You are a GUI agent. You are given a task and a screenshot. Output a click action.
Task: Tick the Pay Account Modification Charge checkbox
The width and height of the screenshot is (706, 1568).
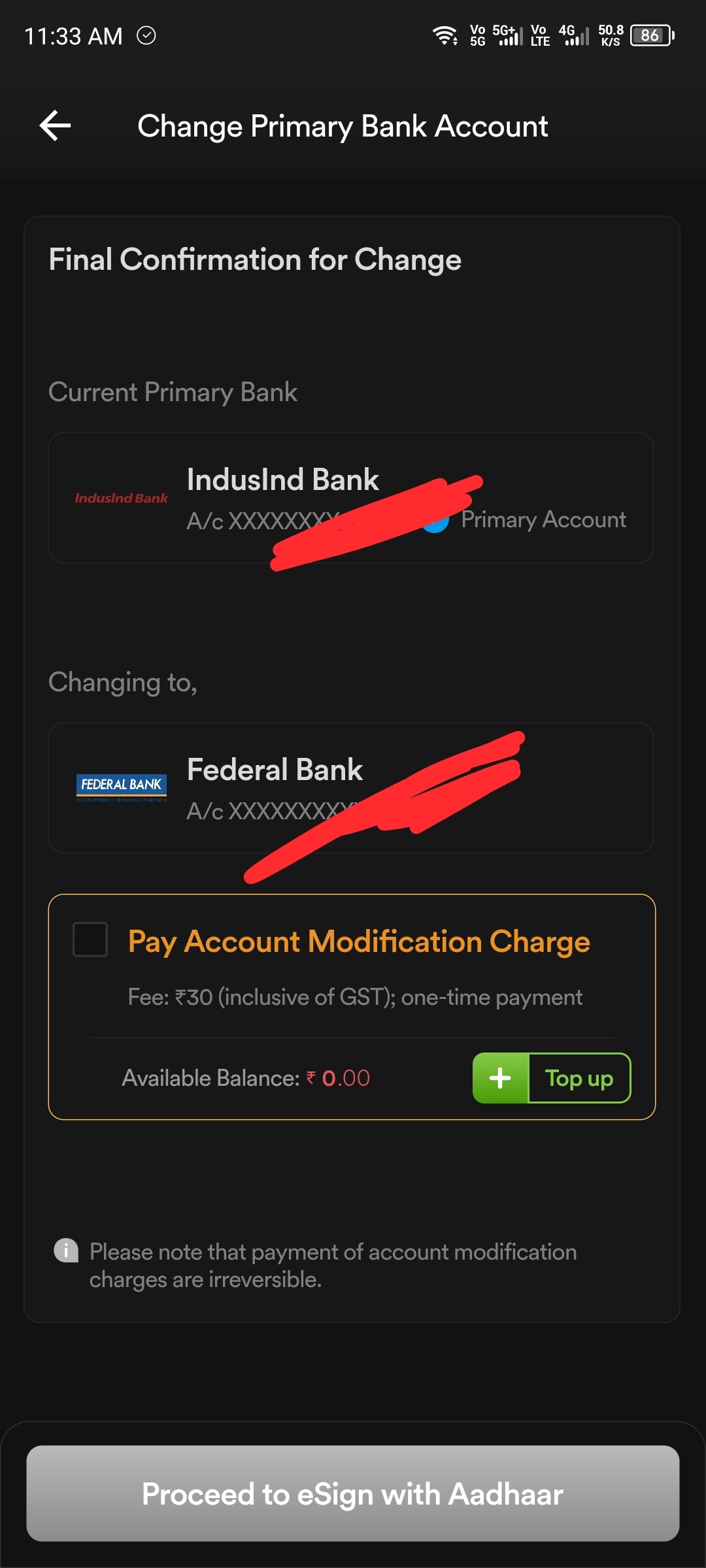tap(90, 939)
